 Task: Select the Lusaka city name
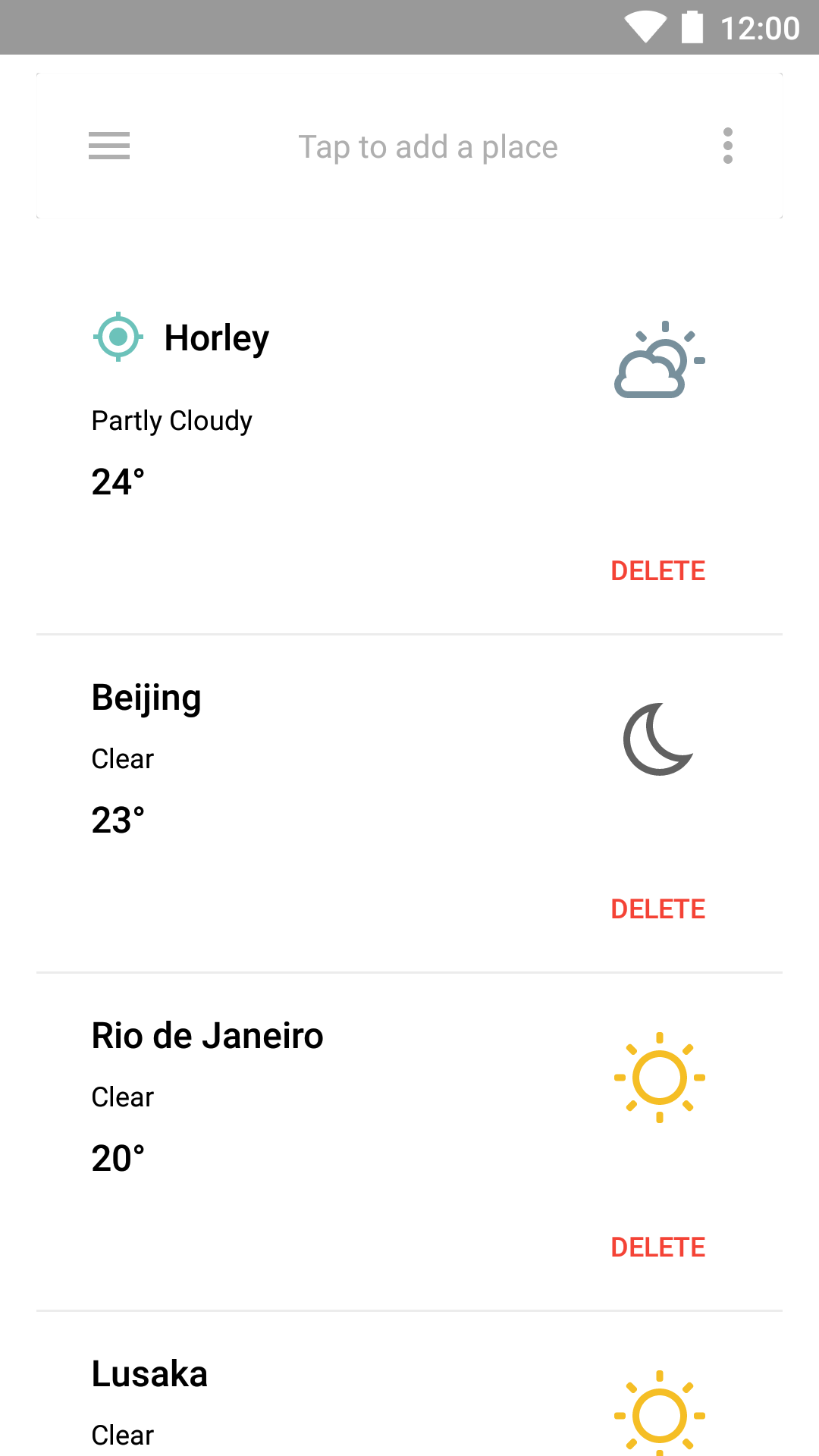149,1373
